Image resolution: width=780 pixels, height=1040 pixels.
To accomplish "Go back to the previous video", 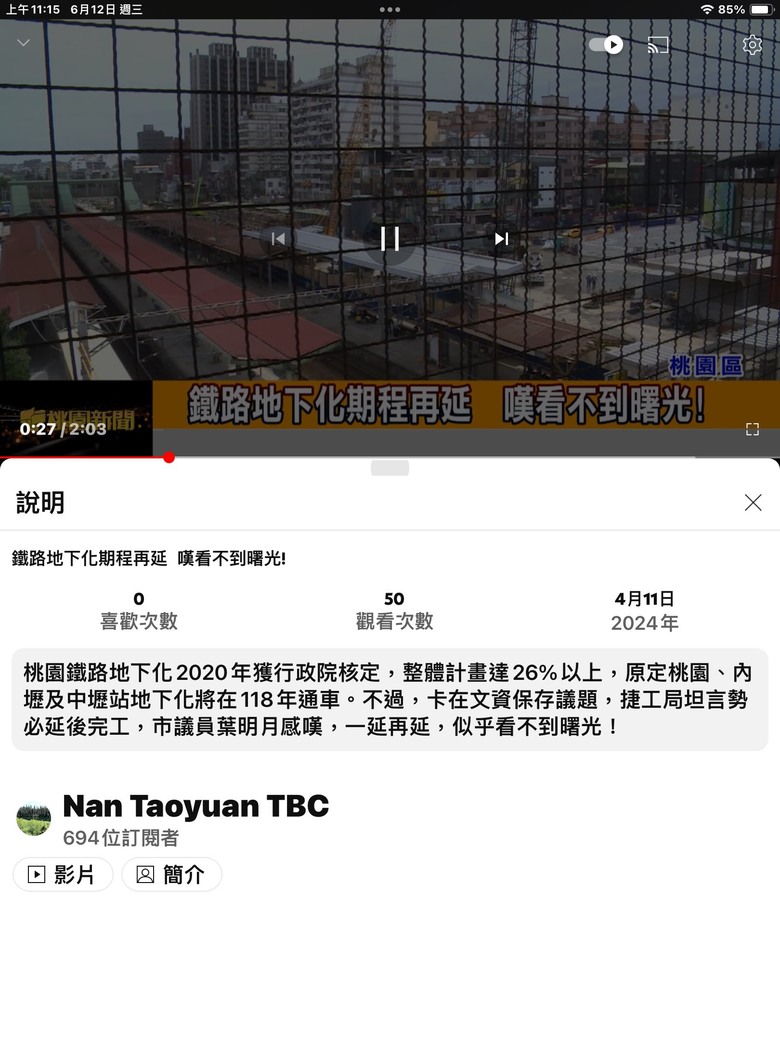I will pos(279,238).
